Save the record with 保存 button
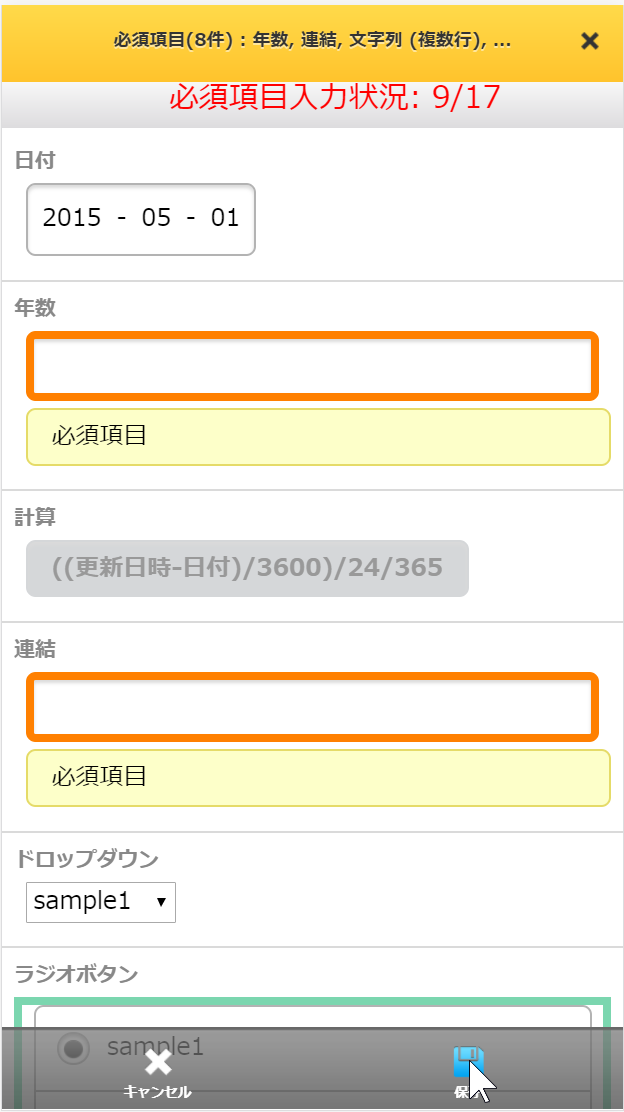Viewport: 624px width, 1112px height. (x=467, y=1072)
